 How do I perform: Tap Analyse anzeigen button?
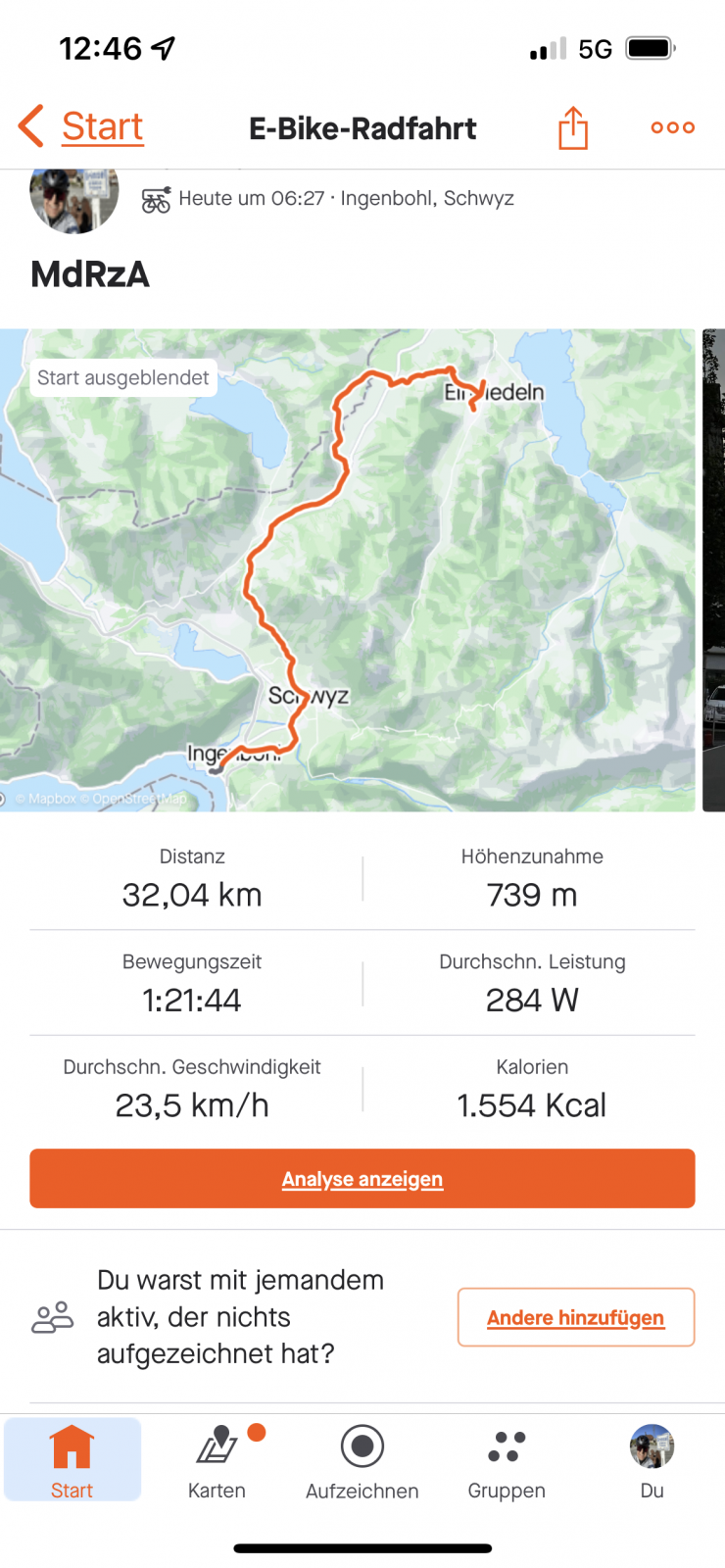click(362, 1178)
